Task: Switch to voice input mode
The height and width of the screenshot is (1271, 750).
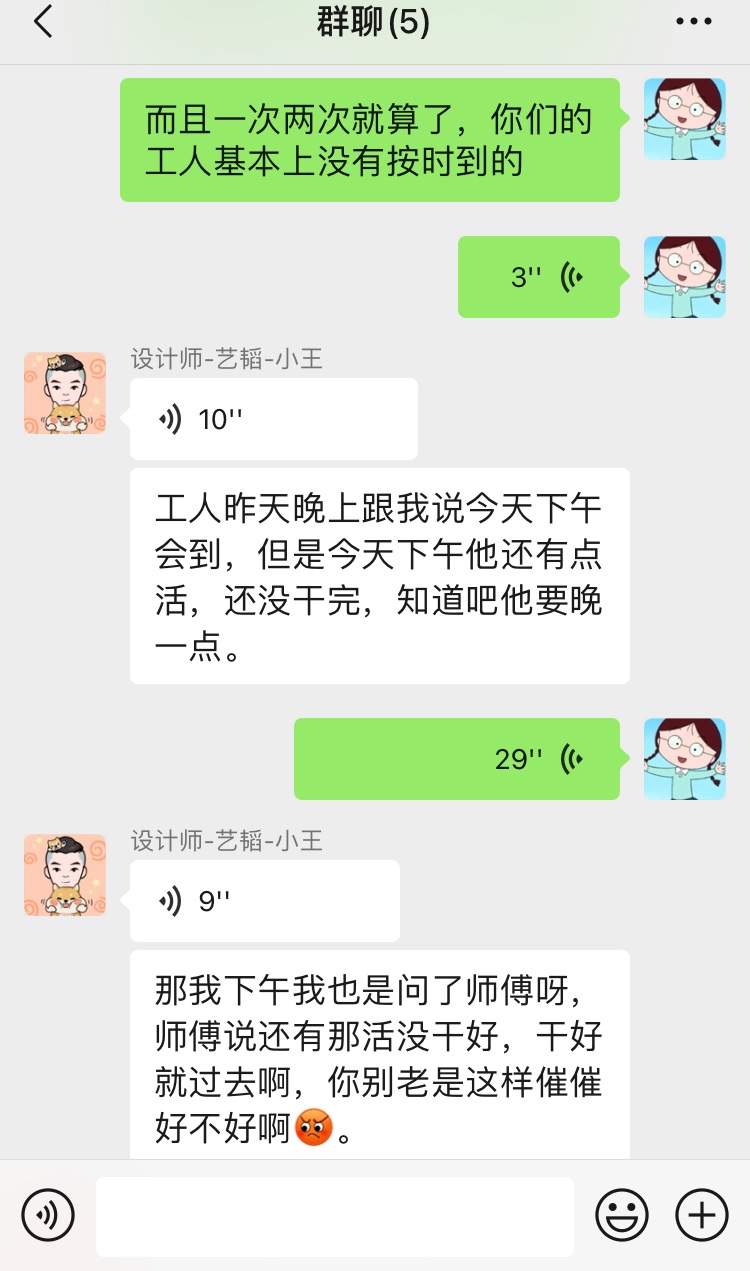Action: [47, 1215]
